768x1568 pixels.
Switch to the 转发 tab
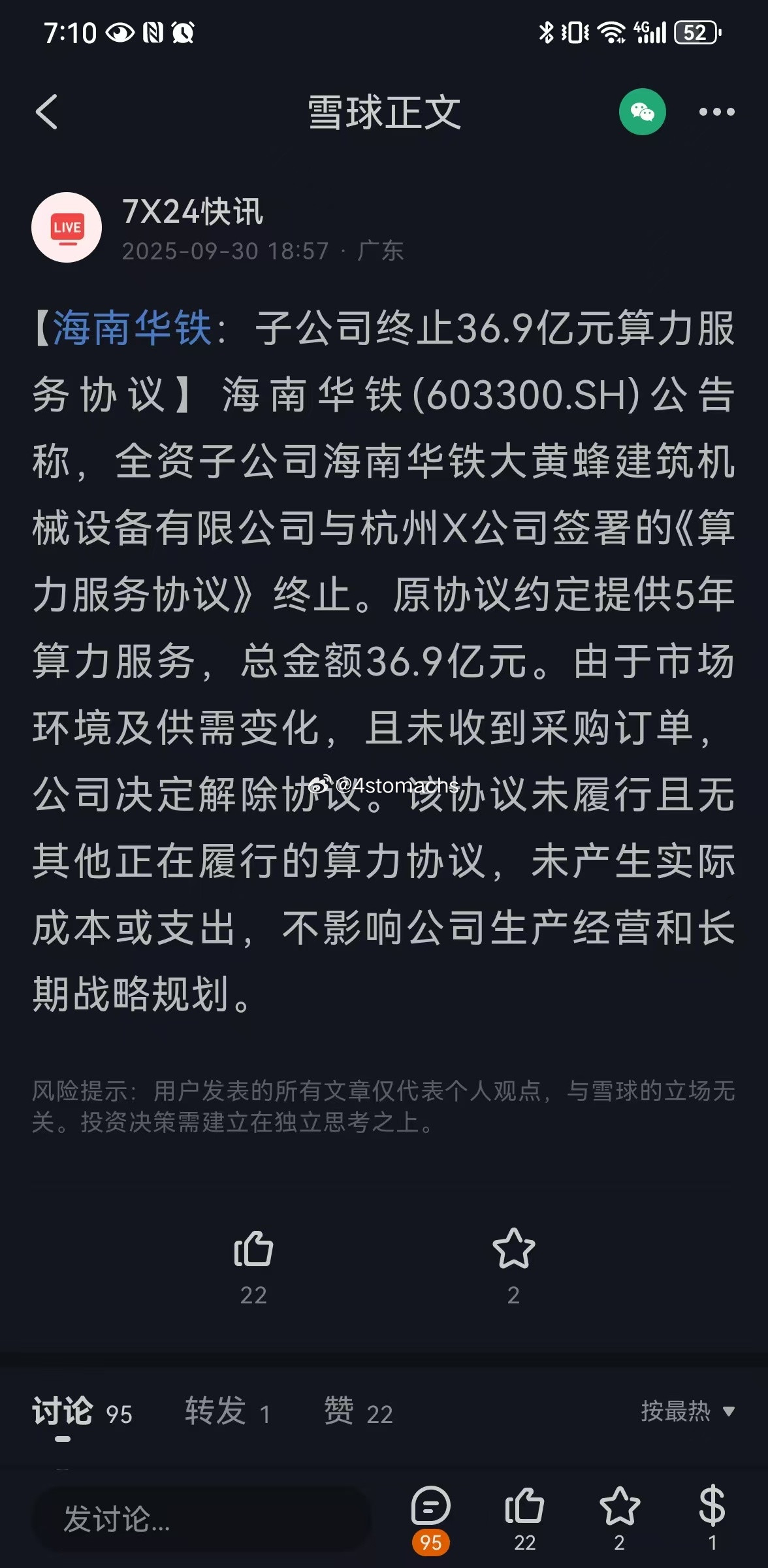point(227,1413)
